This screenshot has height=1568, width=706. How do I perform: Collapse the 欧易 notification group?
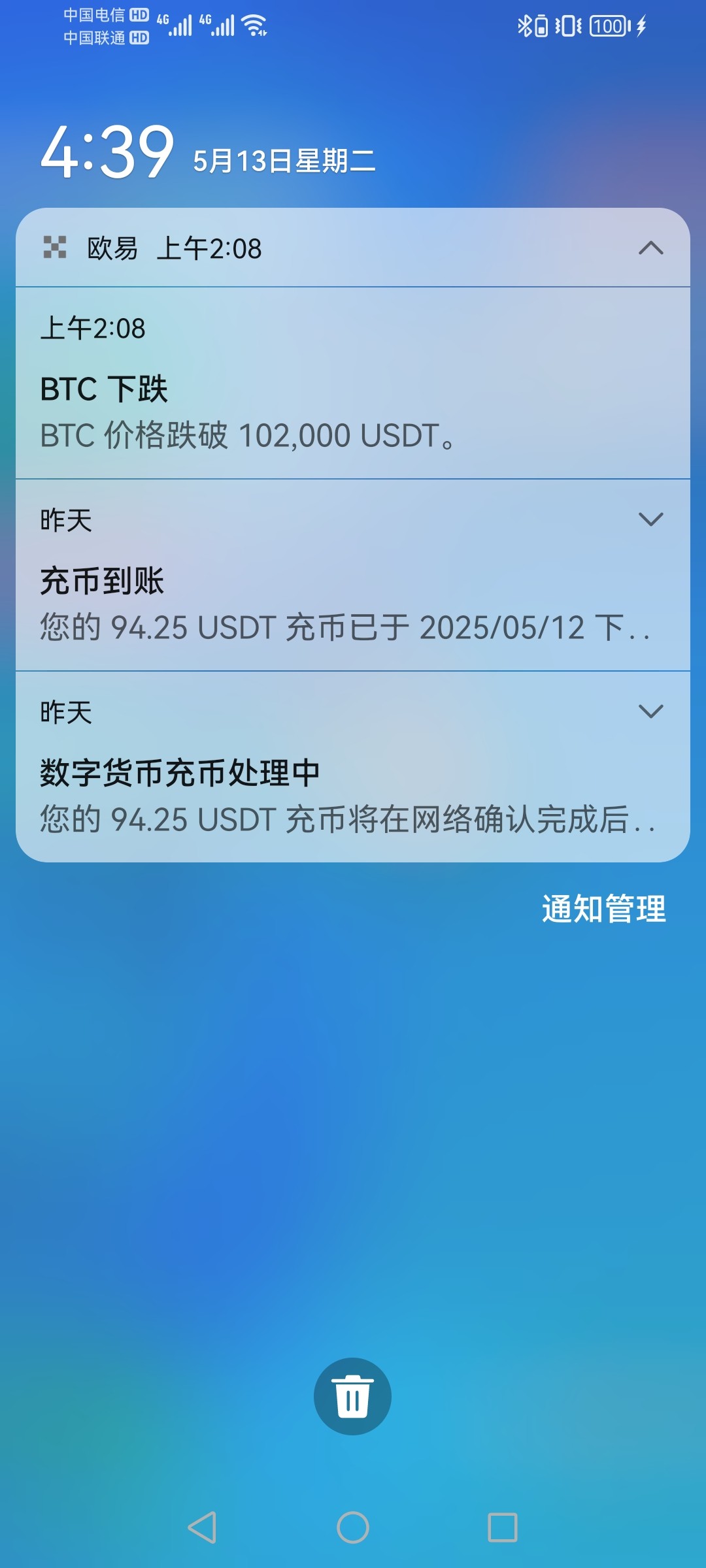pyautogui.click(x=650, y=248)
